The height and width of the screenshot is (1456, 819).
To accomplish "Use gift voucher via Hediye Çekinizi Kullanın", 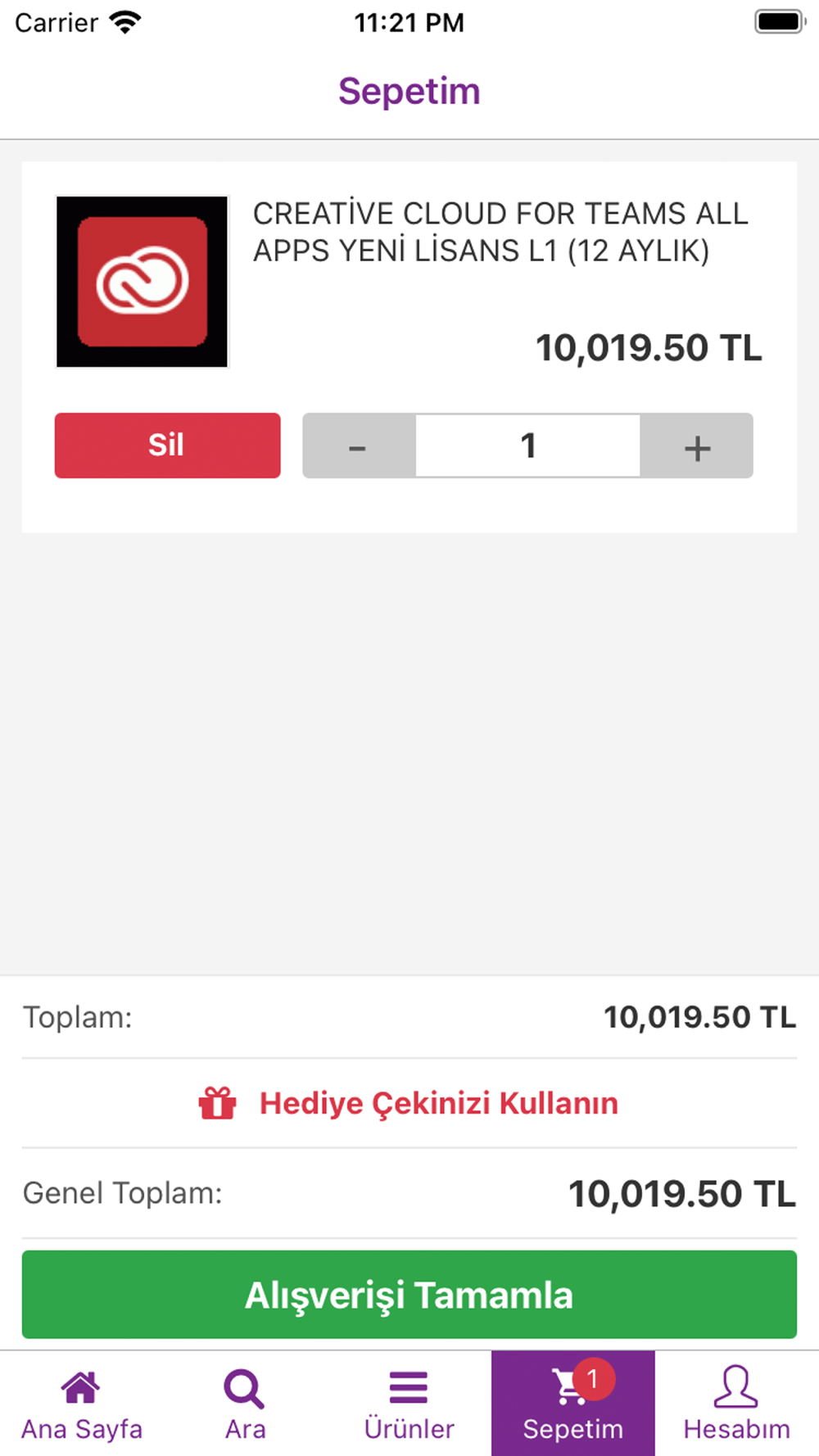I will [x=409, y=1103].
